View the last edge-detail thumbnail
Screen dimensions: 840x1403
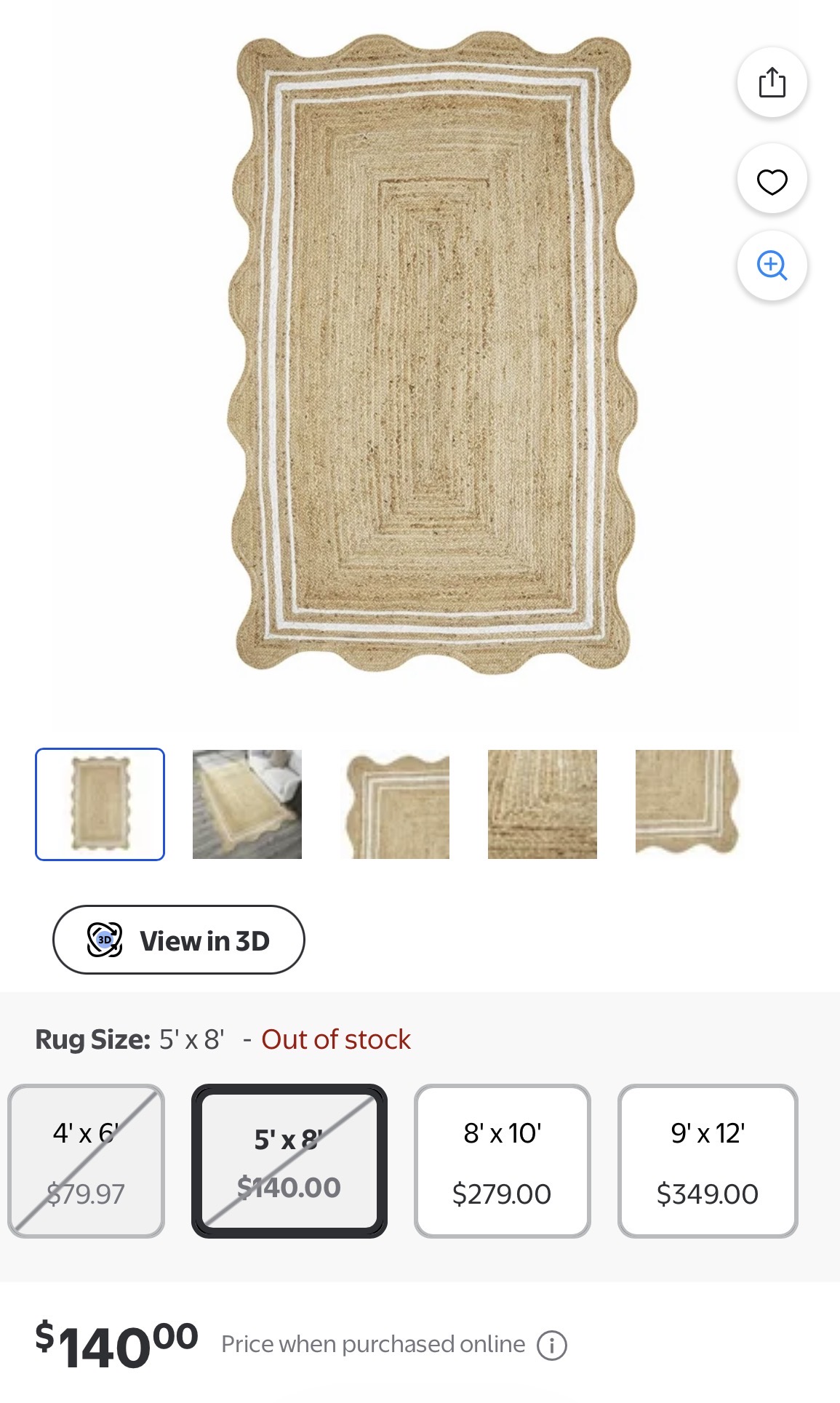pos(687,803)
